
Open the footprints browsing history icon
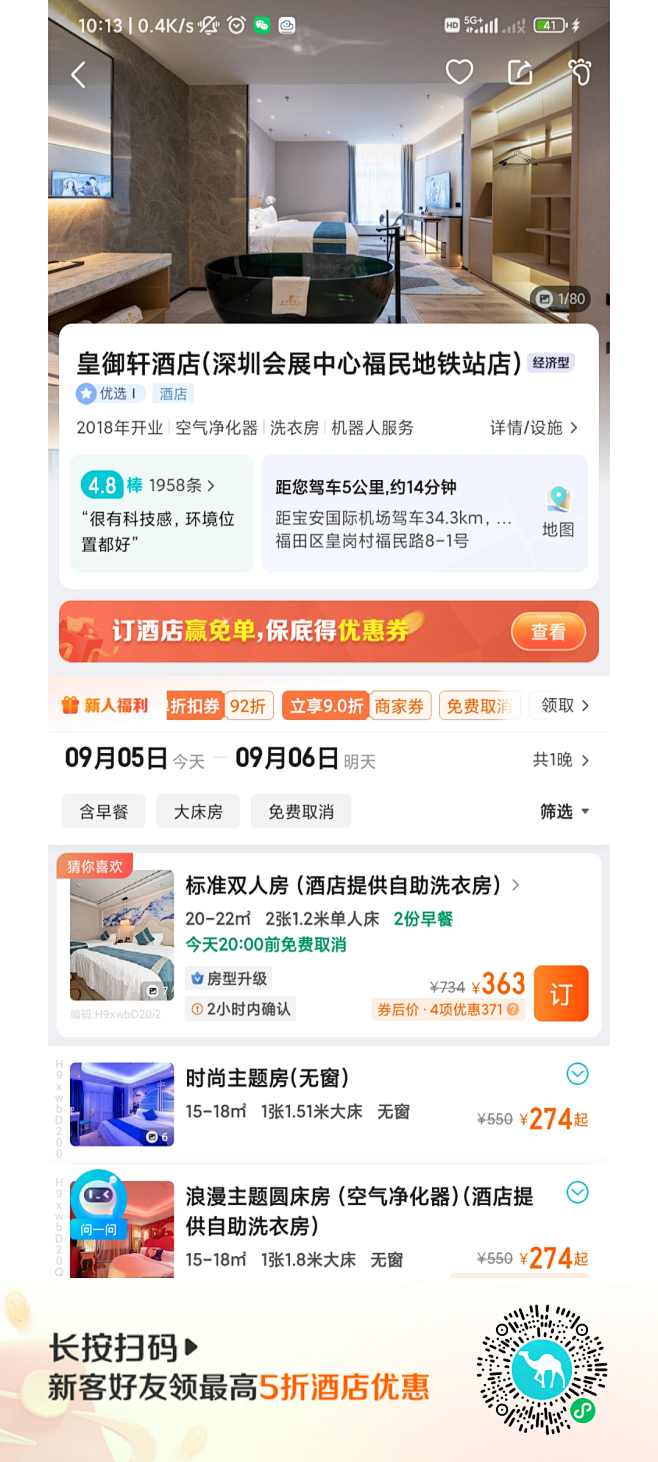580,72
